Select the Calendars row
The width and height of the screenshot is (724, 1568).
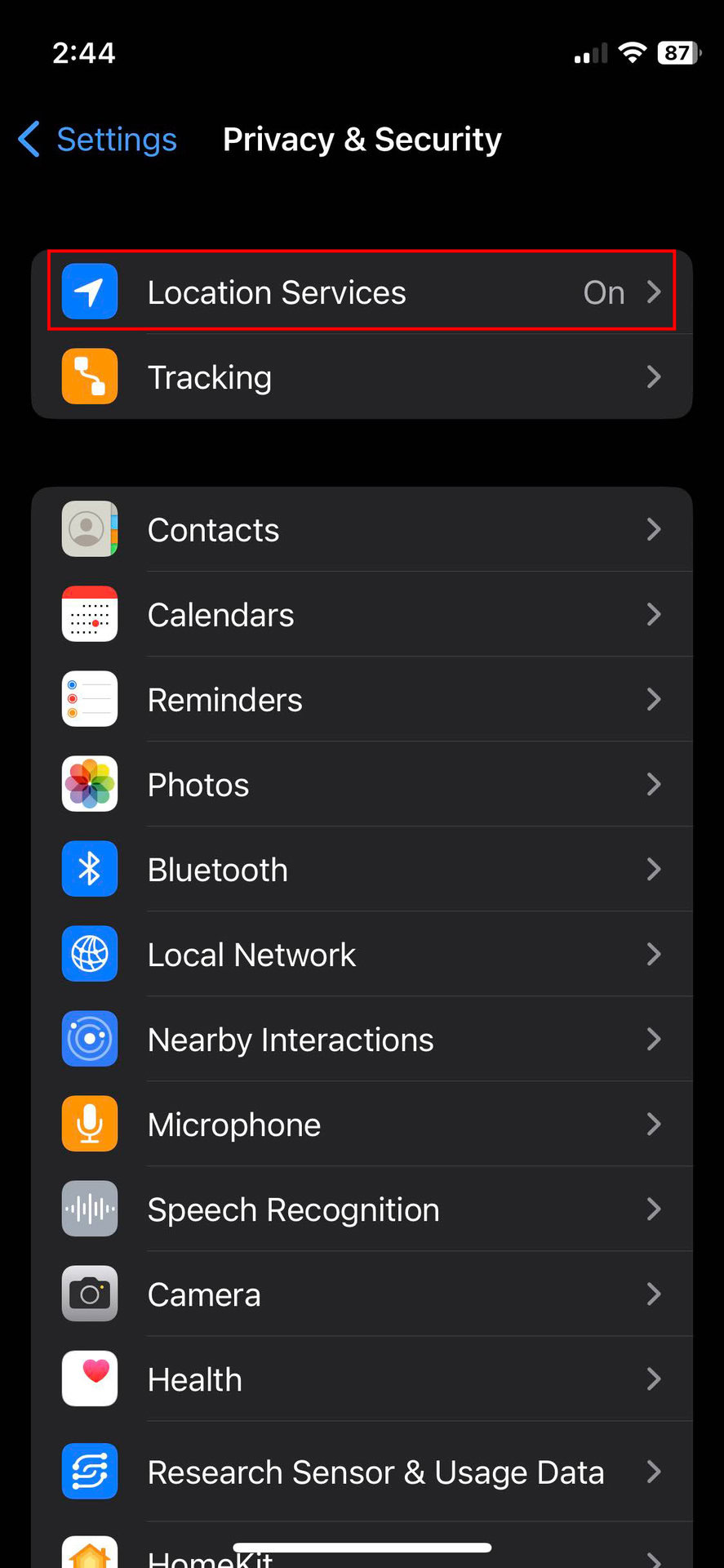point(361,615)
